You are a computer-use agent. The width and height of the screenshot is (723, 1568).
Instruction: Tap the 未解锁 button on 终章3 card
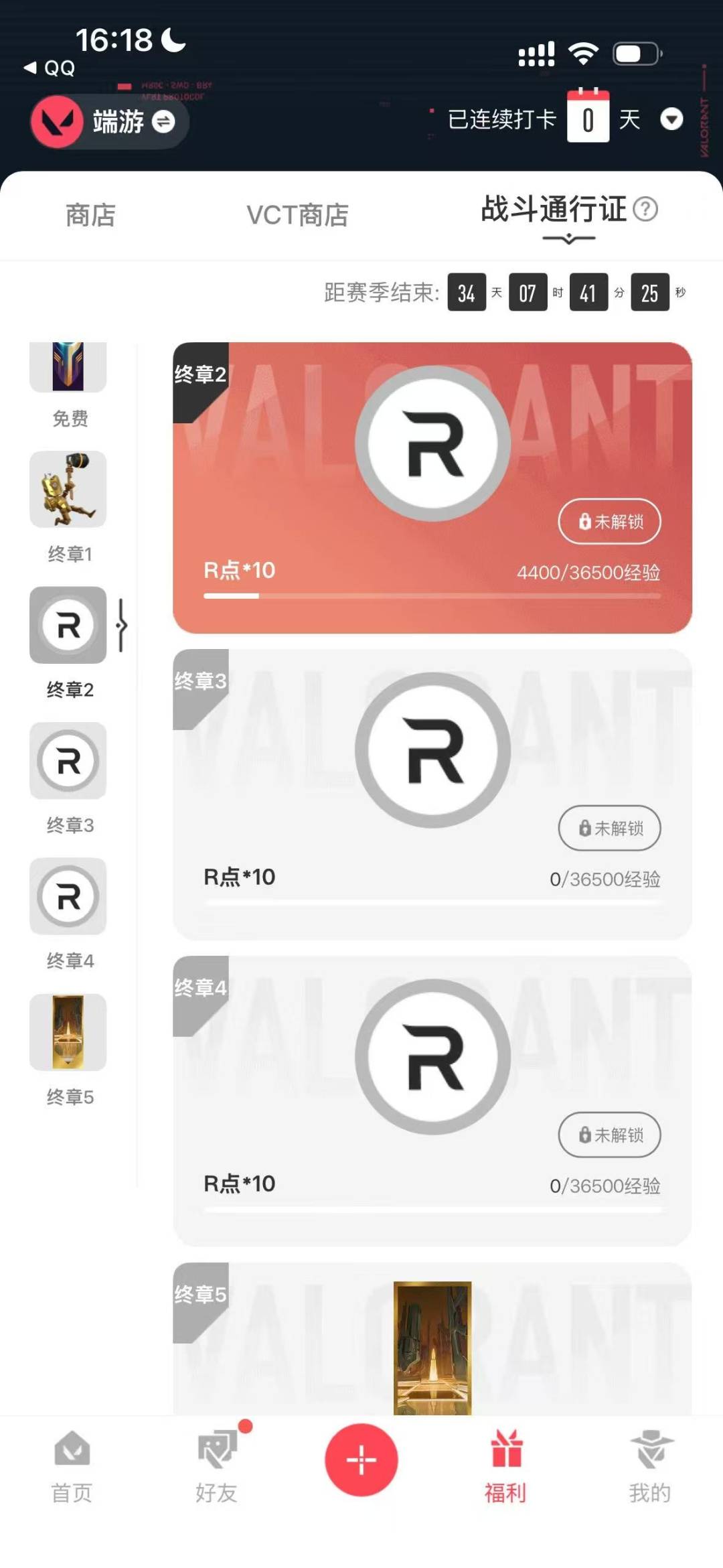coord(609,829)
